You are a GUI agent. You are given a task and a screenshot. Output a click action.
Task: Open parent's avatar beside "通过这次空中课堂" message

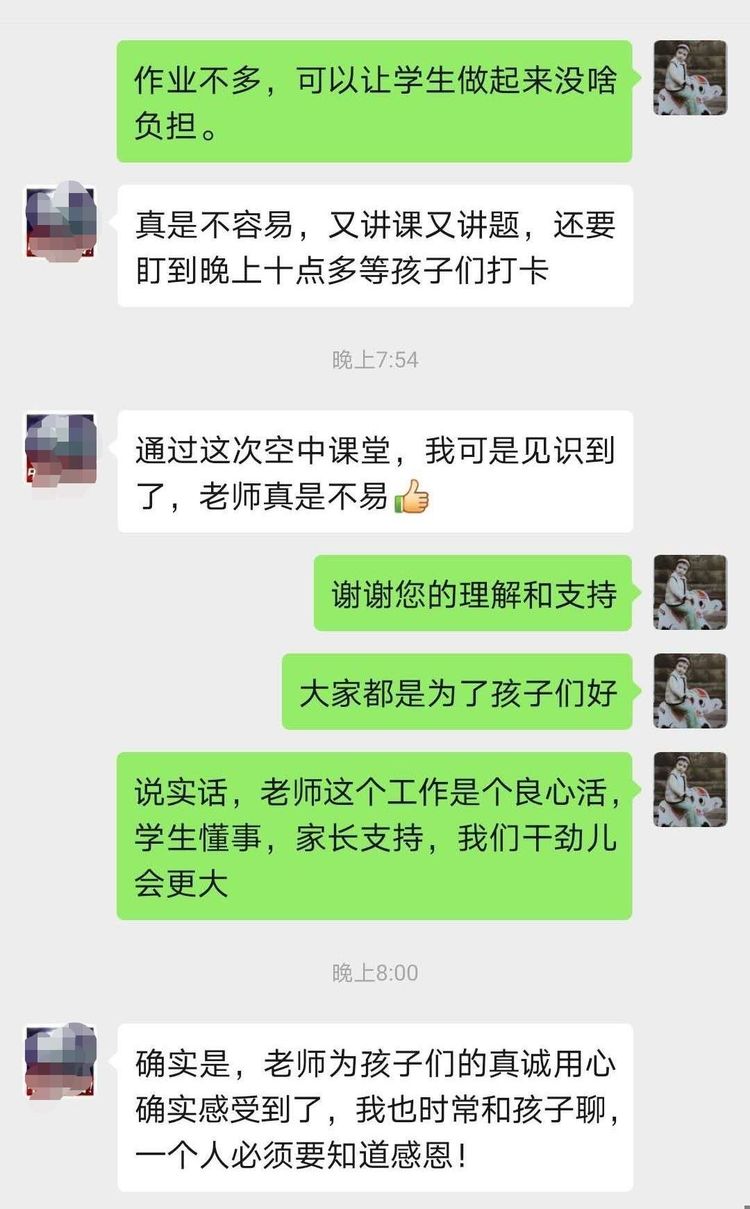(61, 448)
